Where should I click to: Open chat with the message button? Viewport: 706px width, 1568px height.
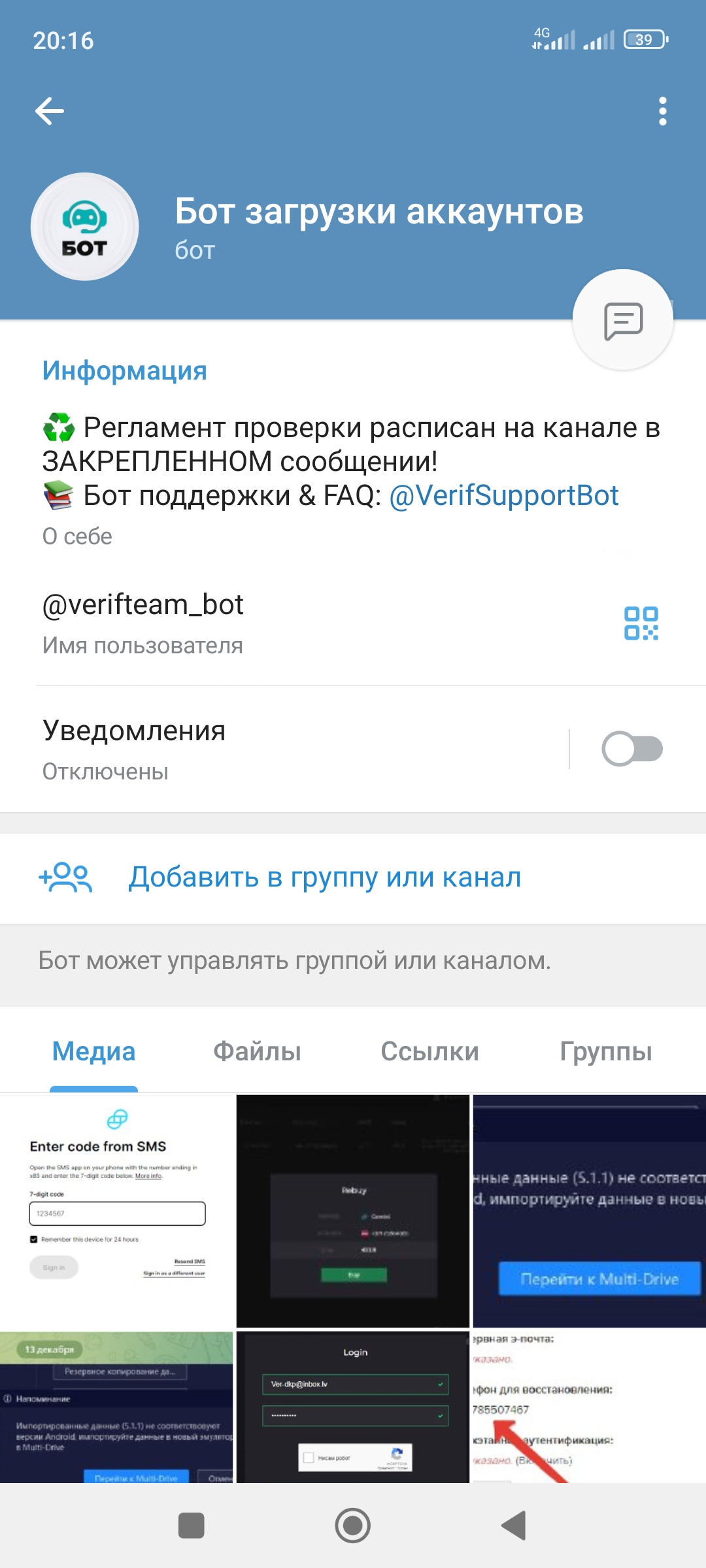click(x=622, y=320)
